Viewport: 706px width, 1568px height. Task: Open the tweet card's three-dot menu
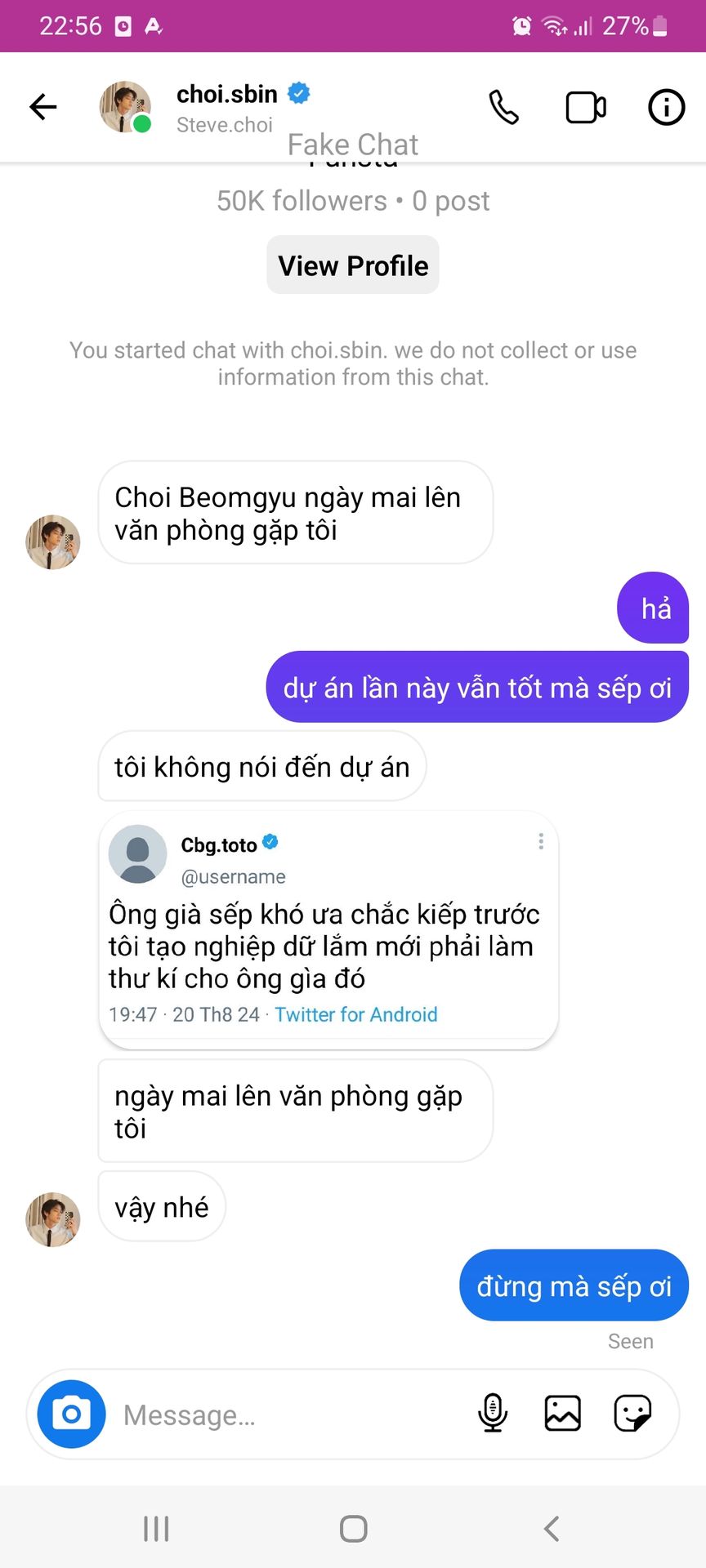coord(540,842)
